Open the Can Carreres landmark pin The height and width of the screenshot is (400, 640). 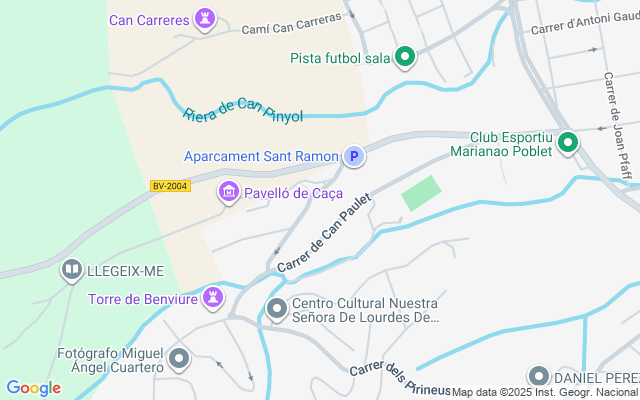tap(205, 19)
